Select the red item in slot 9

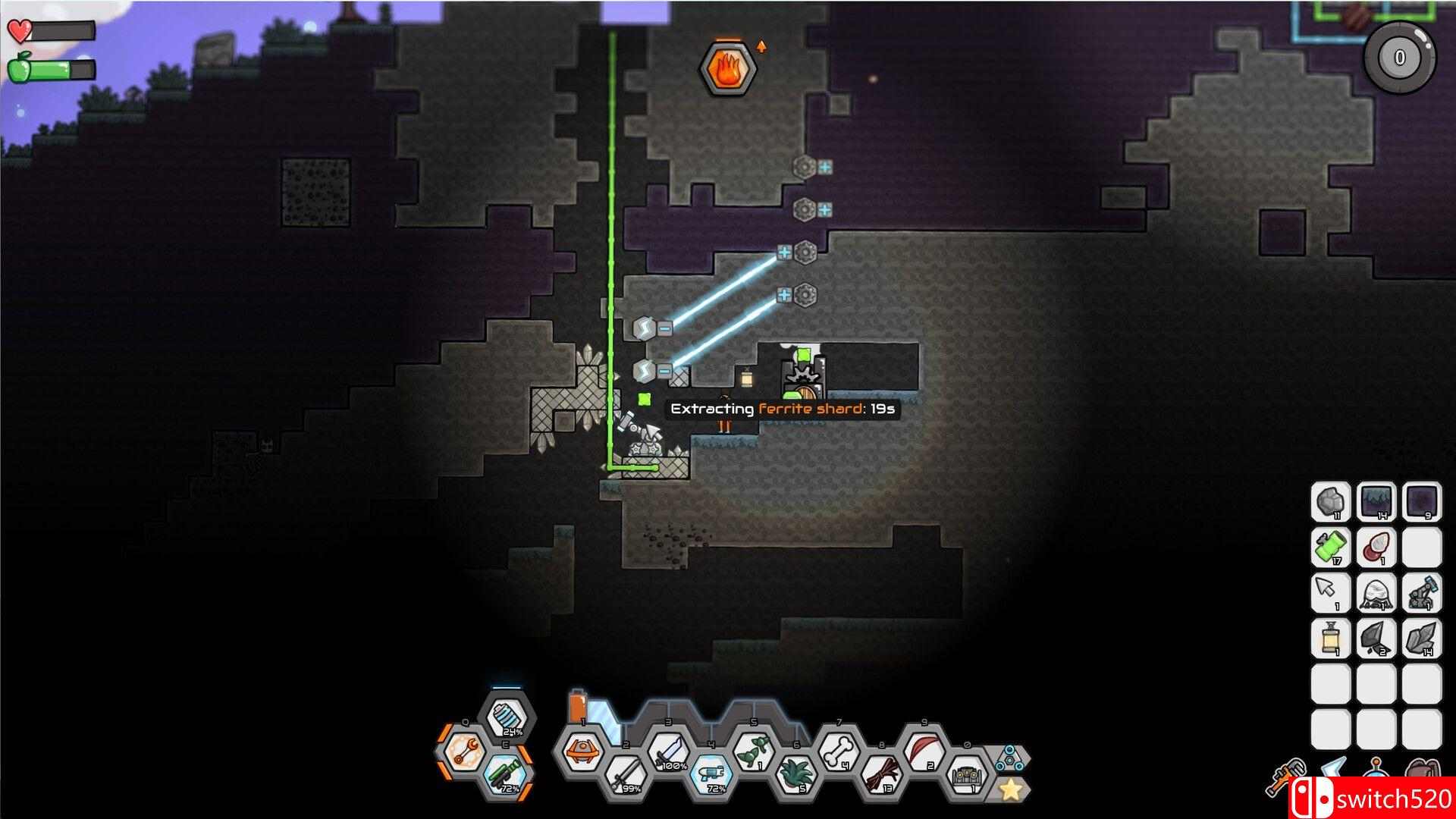[924, 751]
